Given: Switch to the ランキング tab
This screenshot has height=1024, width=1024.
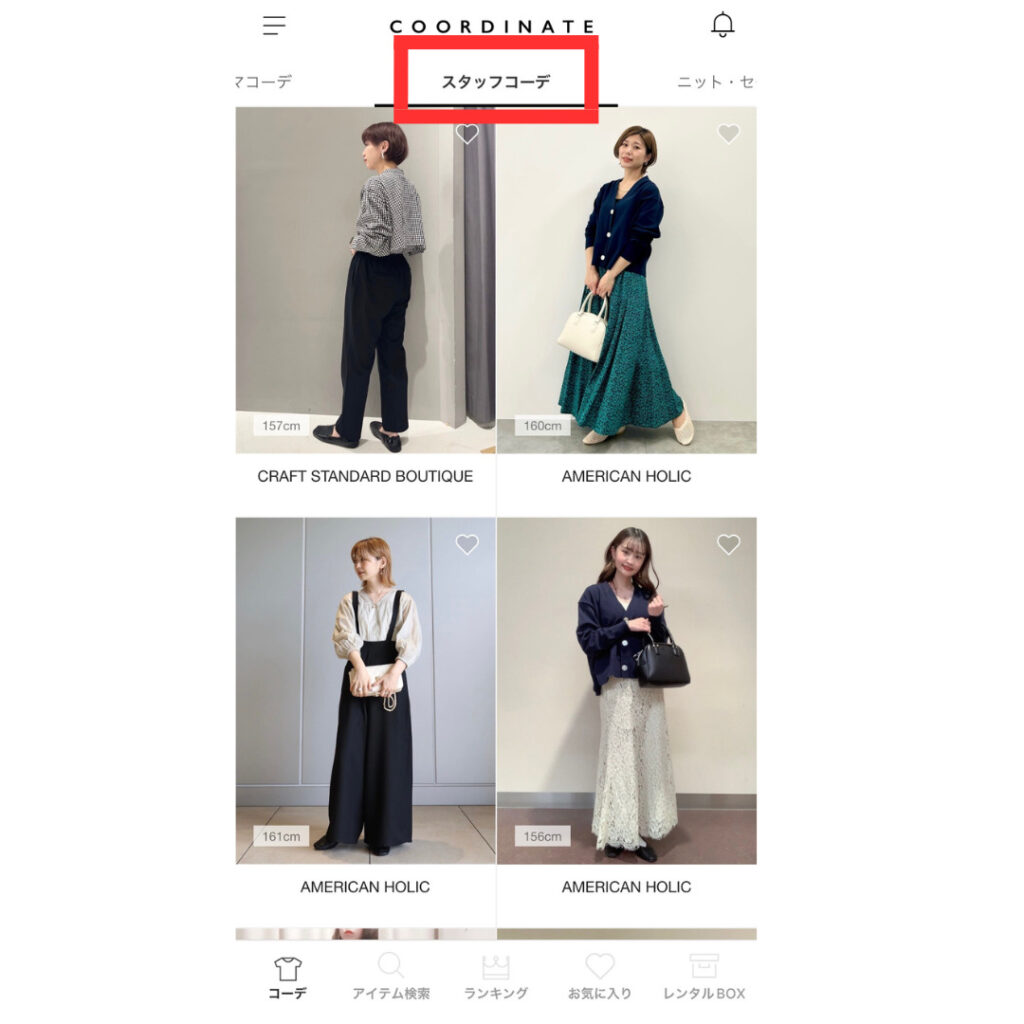Looking at the screenshot, I should (x=495, y=978).
